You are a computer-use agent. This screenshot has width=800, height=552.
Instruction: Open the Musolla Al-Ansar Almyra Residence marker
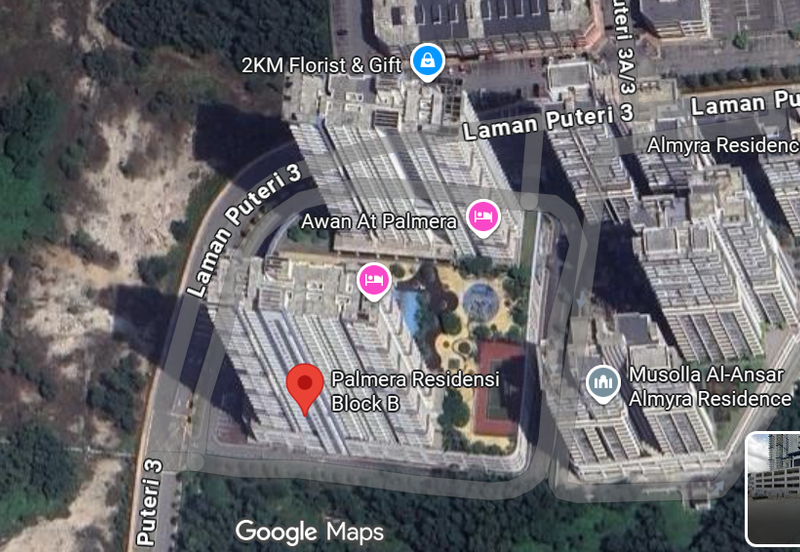tap(601, 384)
